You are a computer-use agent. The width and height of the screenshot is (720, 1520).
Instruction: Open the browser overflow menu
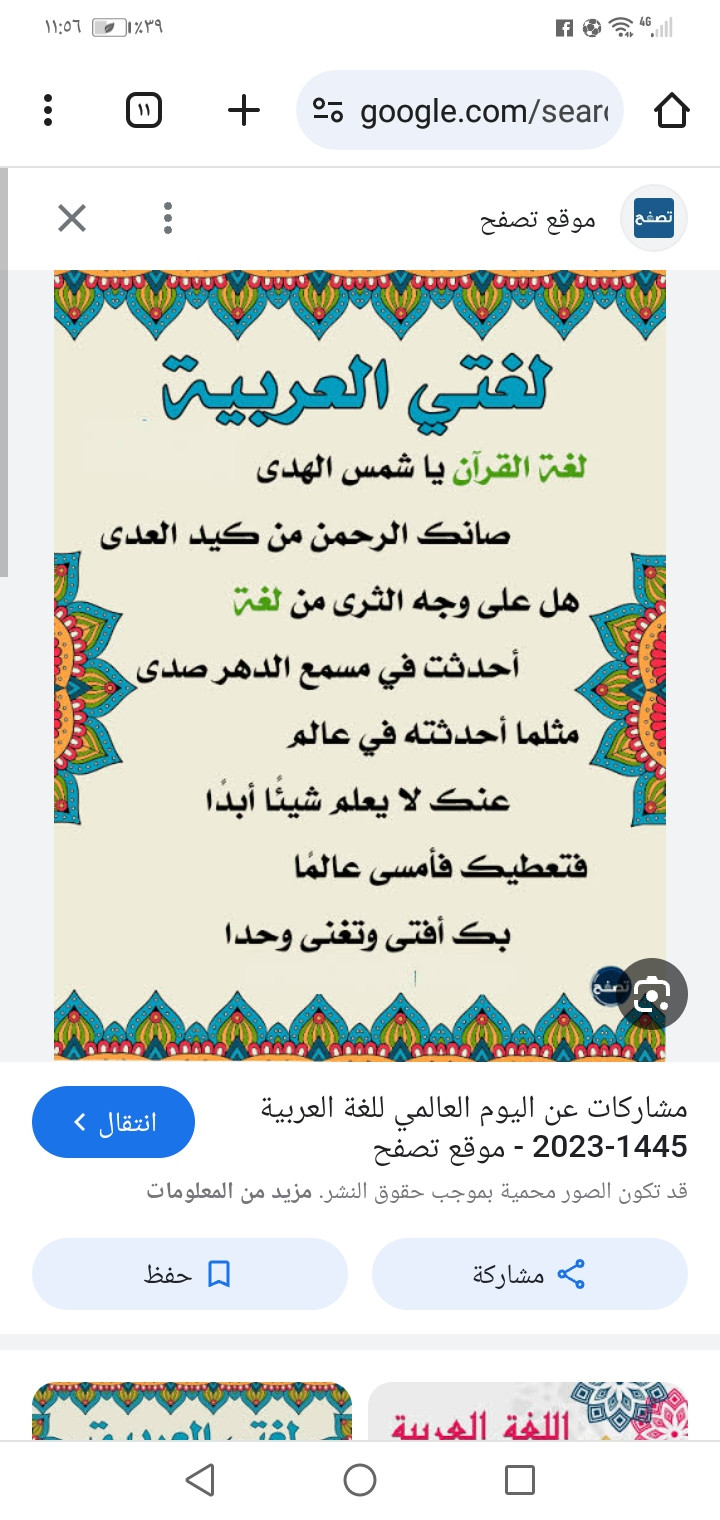click(47, 110)
